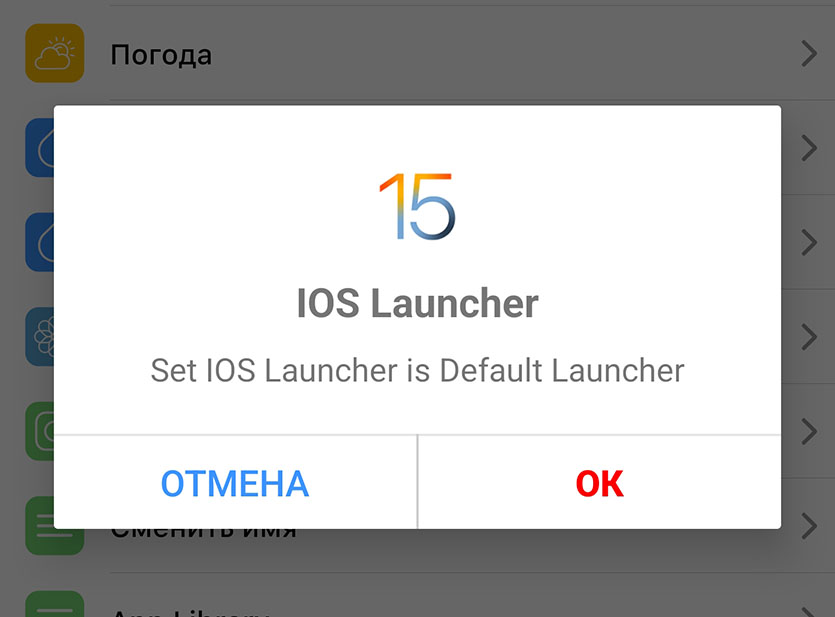Cancel the dialog with ОТМЕНА
This screenshot has width=835, height=617.
coord(235,483)
